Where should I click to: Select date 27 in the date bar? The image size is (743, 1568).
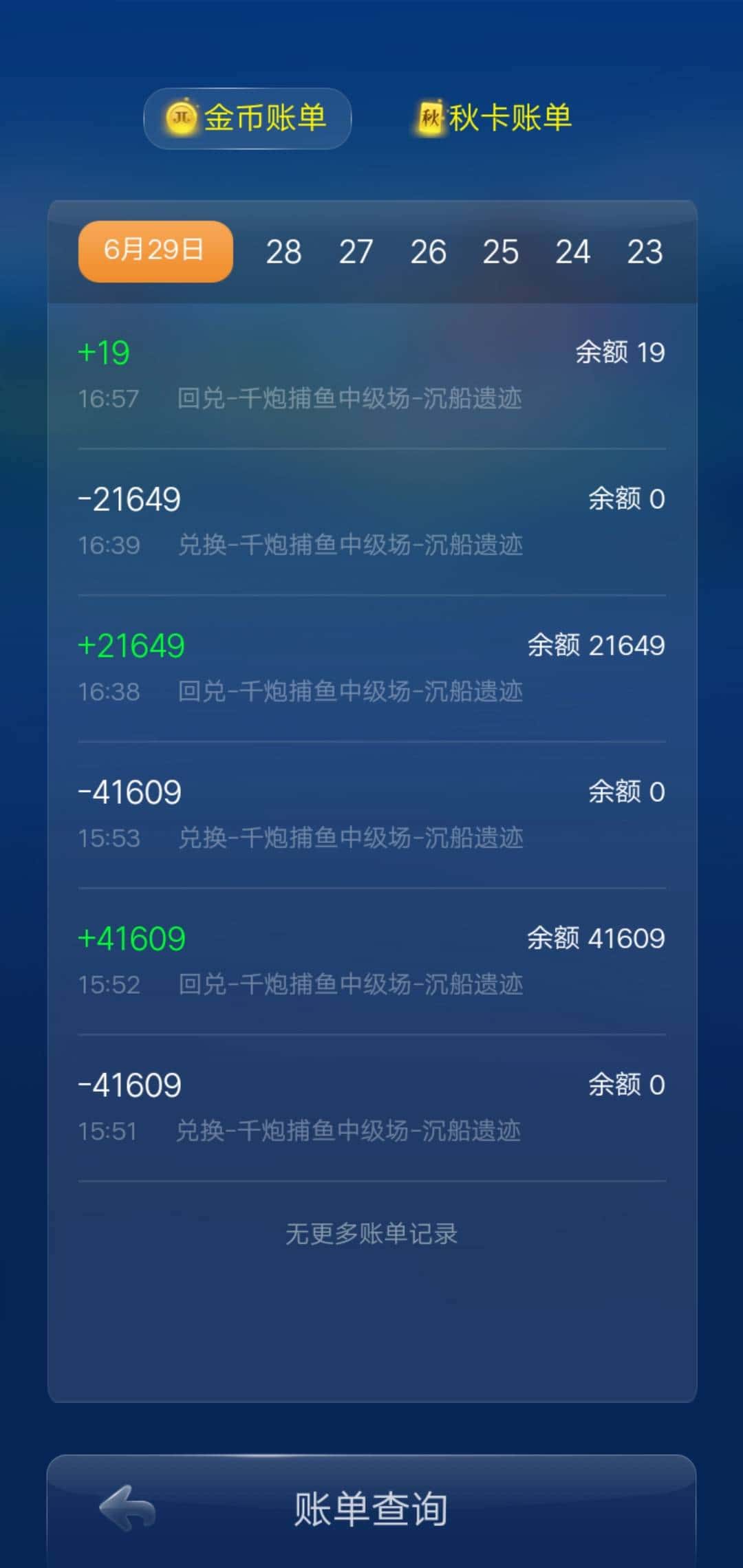click(357, 252)
